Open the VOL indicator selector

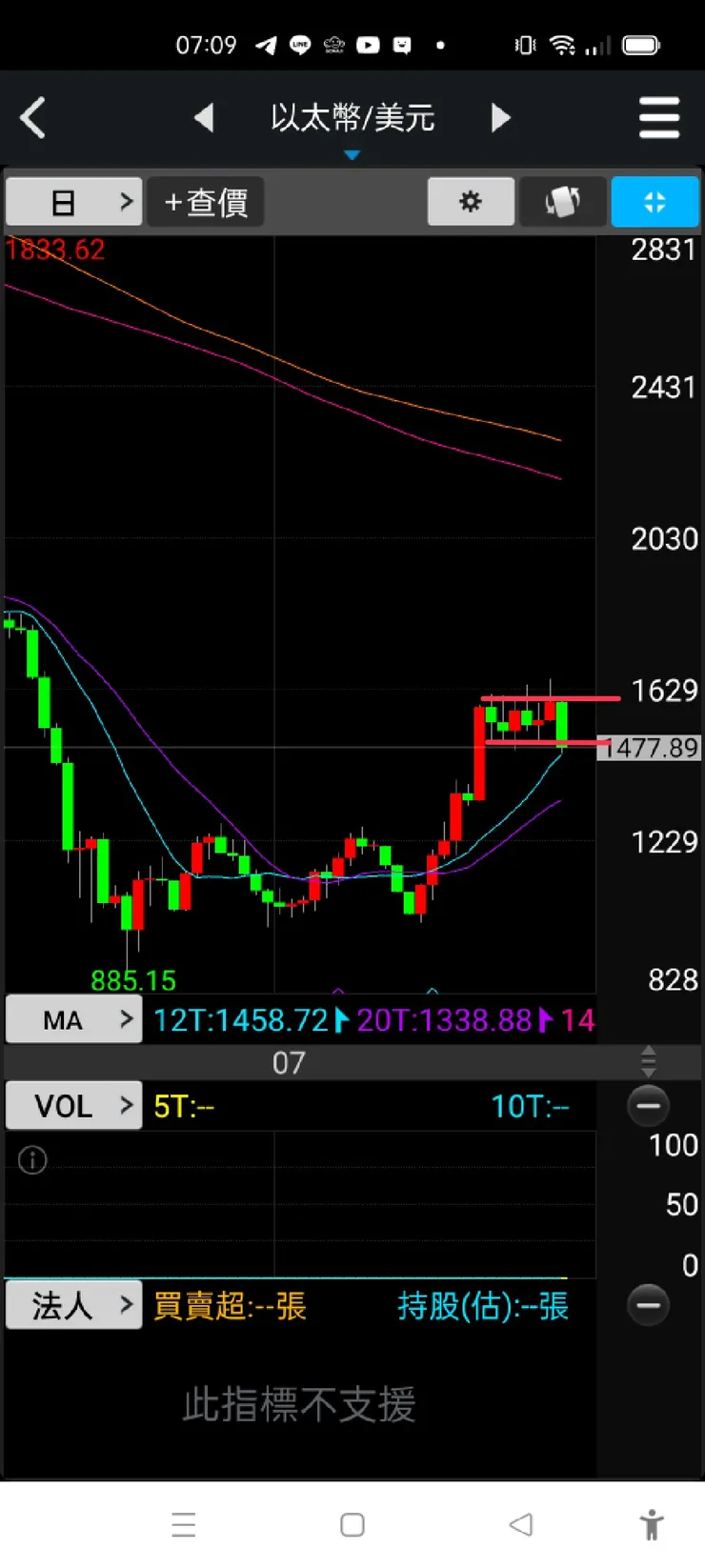pos(73,1106)
